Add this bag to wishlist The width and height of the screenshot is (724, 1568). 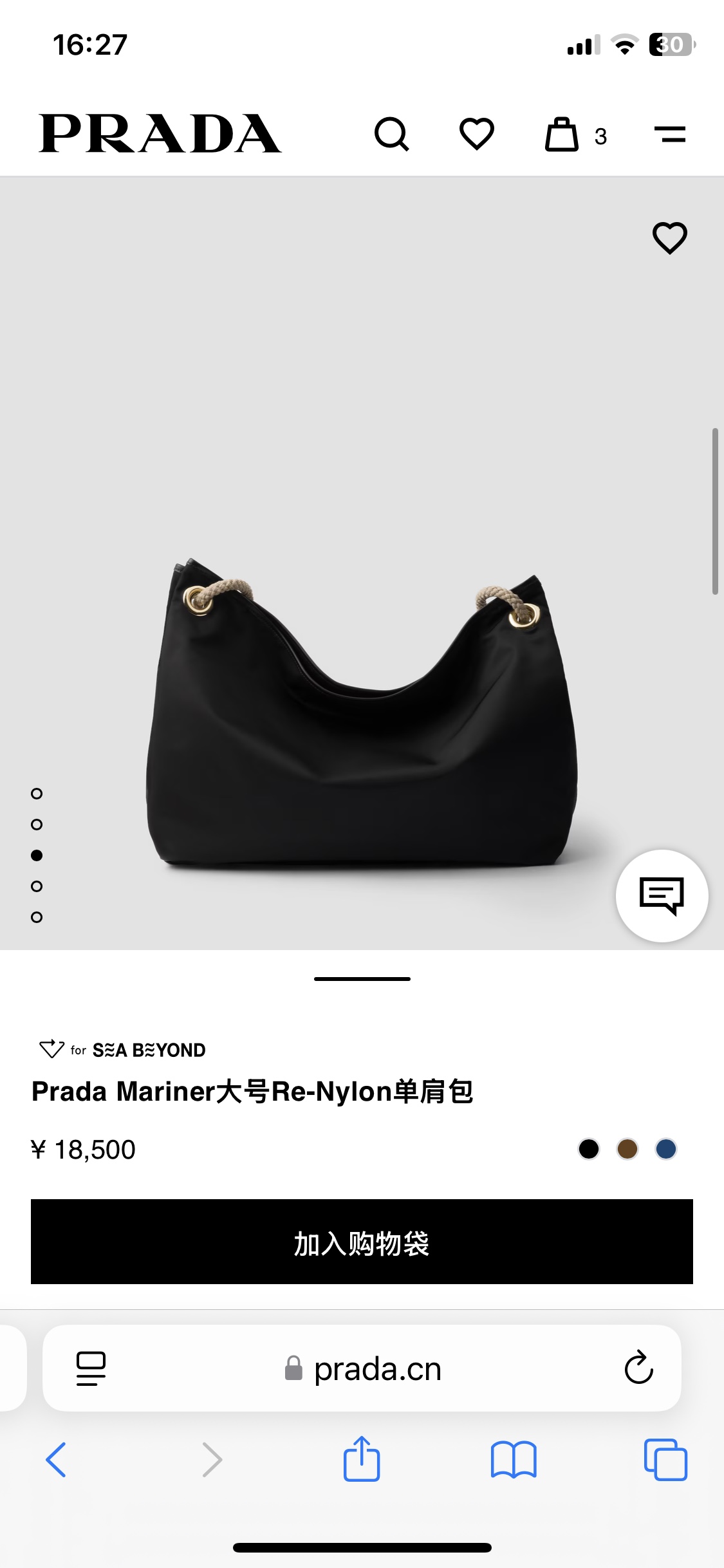669,238
